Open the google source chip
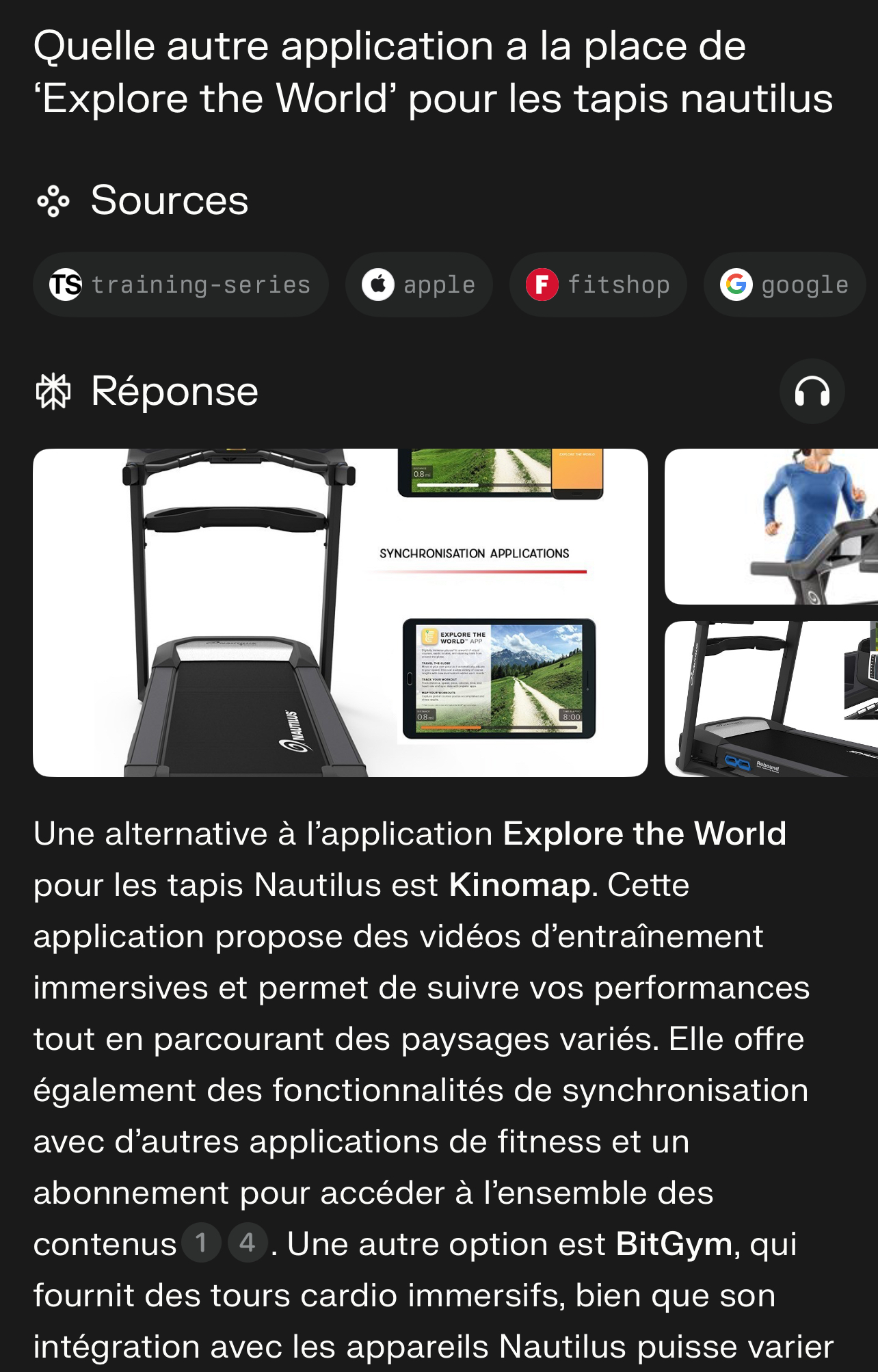Screen dimensions: 878x1372 [784, 285]
